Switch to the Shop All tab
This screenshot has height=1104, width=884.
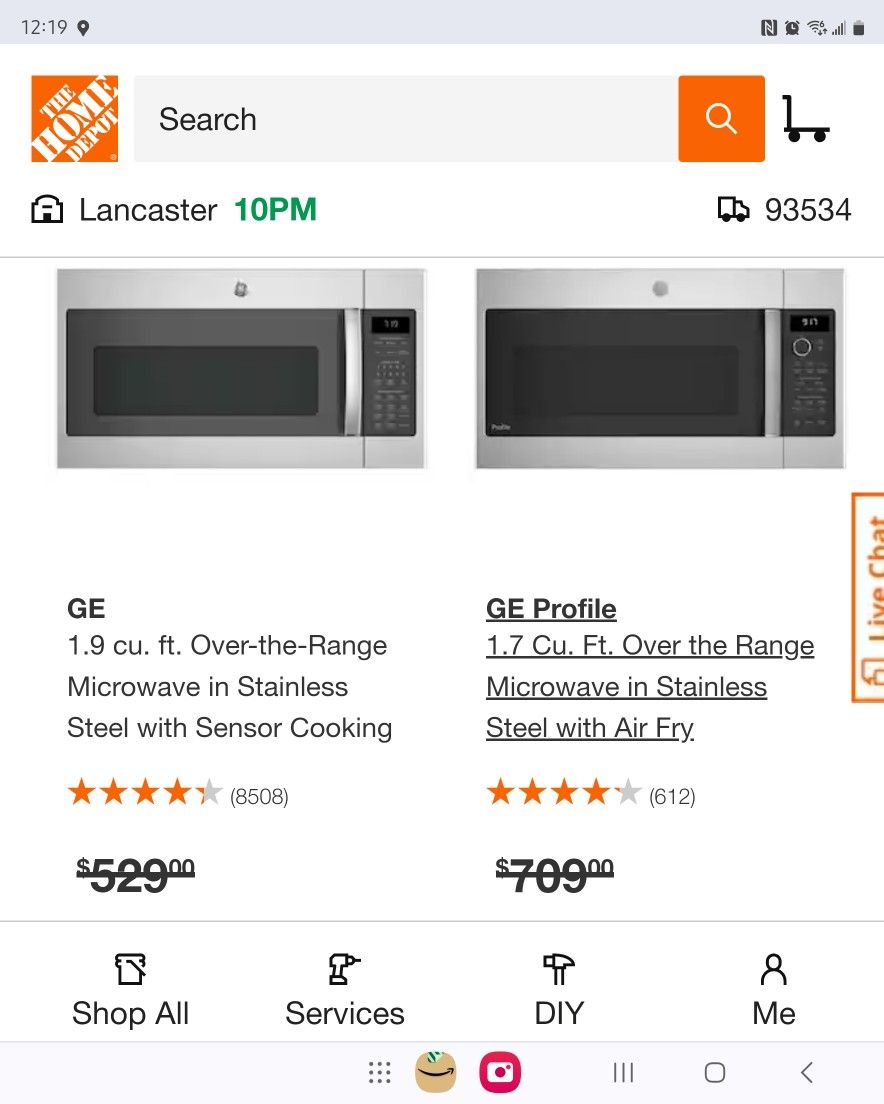(130, 991)
